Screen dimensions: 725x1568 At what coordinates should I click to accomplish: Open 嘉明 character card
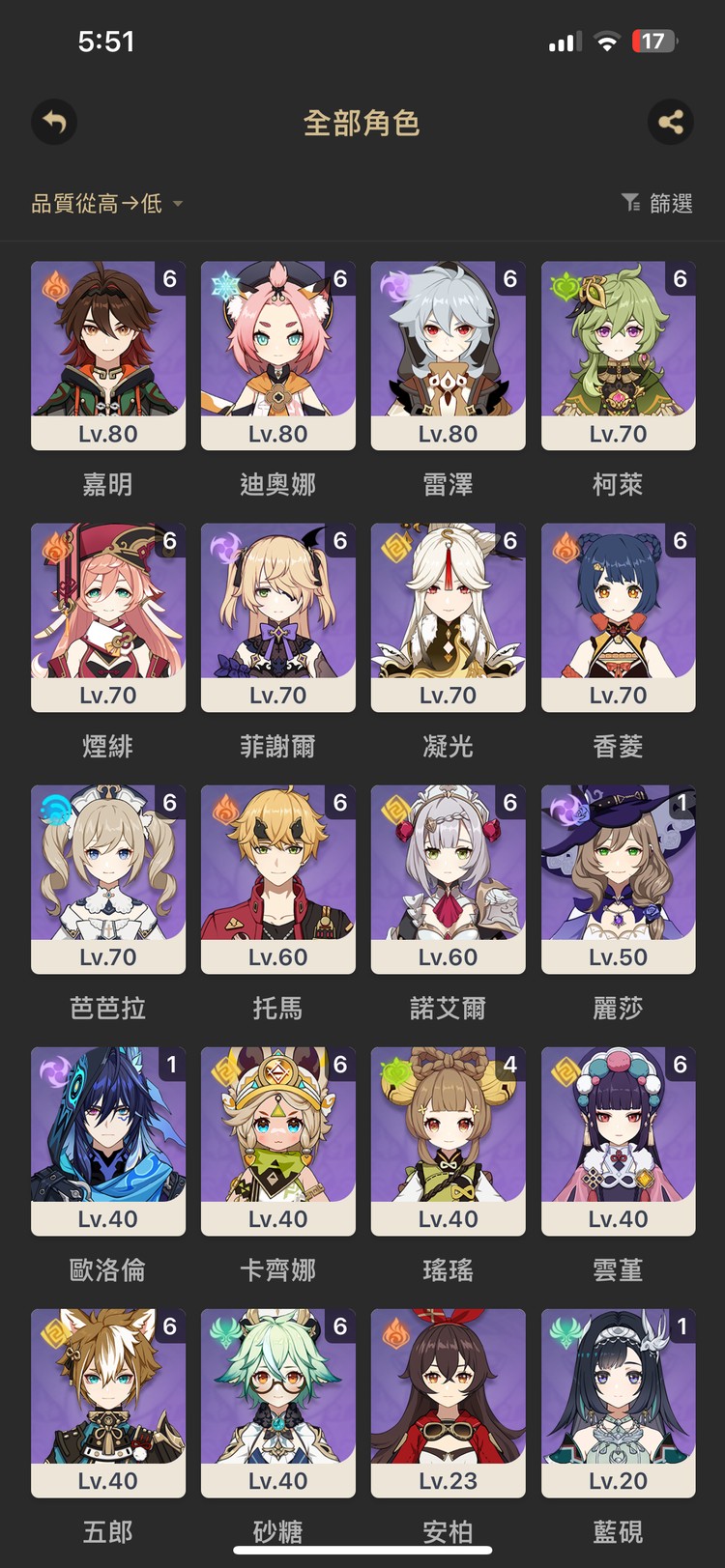[x=108, y=355]
